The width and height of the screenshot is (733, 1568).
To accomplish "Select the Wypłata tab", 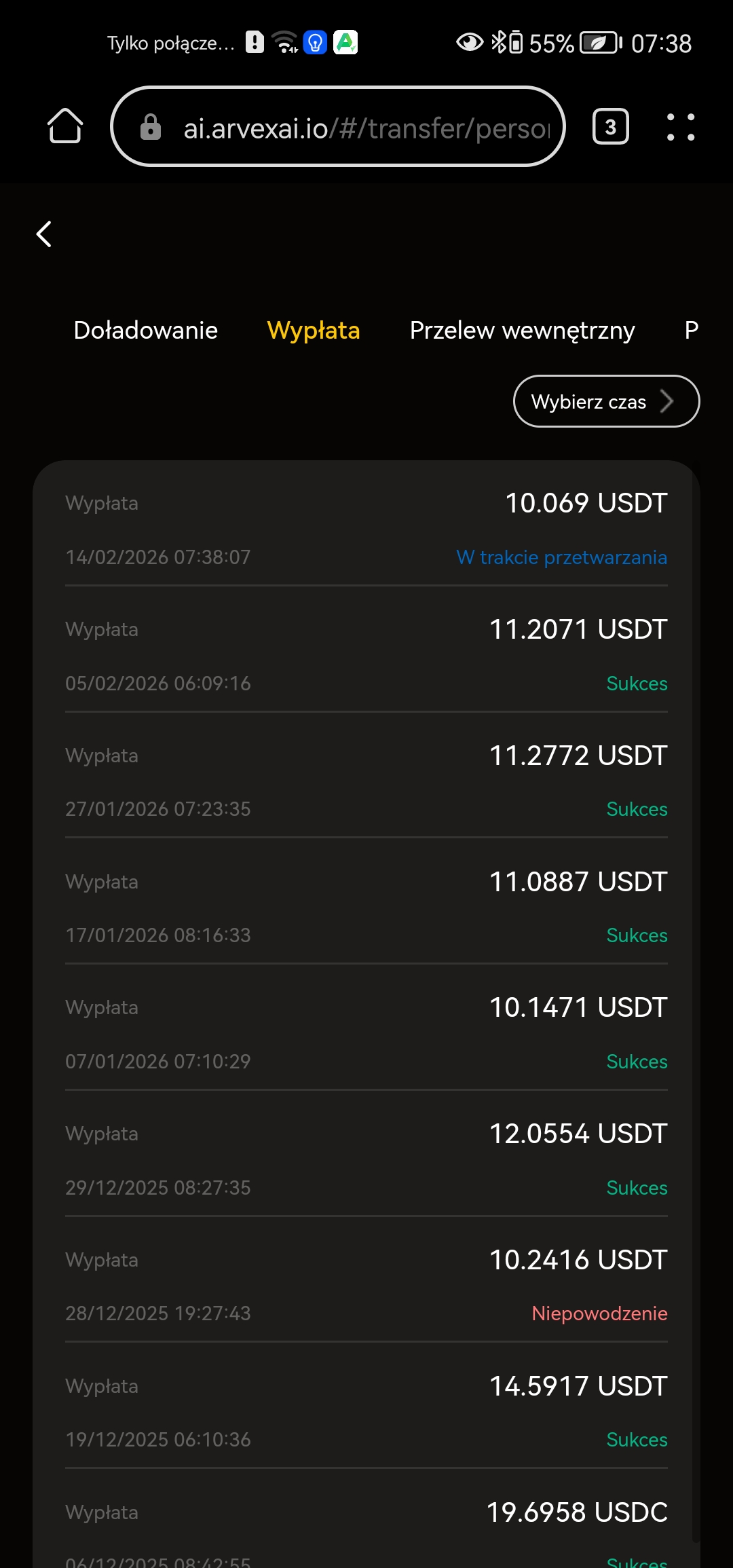I will (313, 331).
